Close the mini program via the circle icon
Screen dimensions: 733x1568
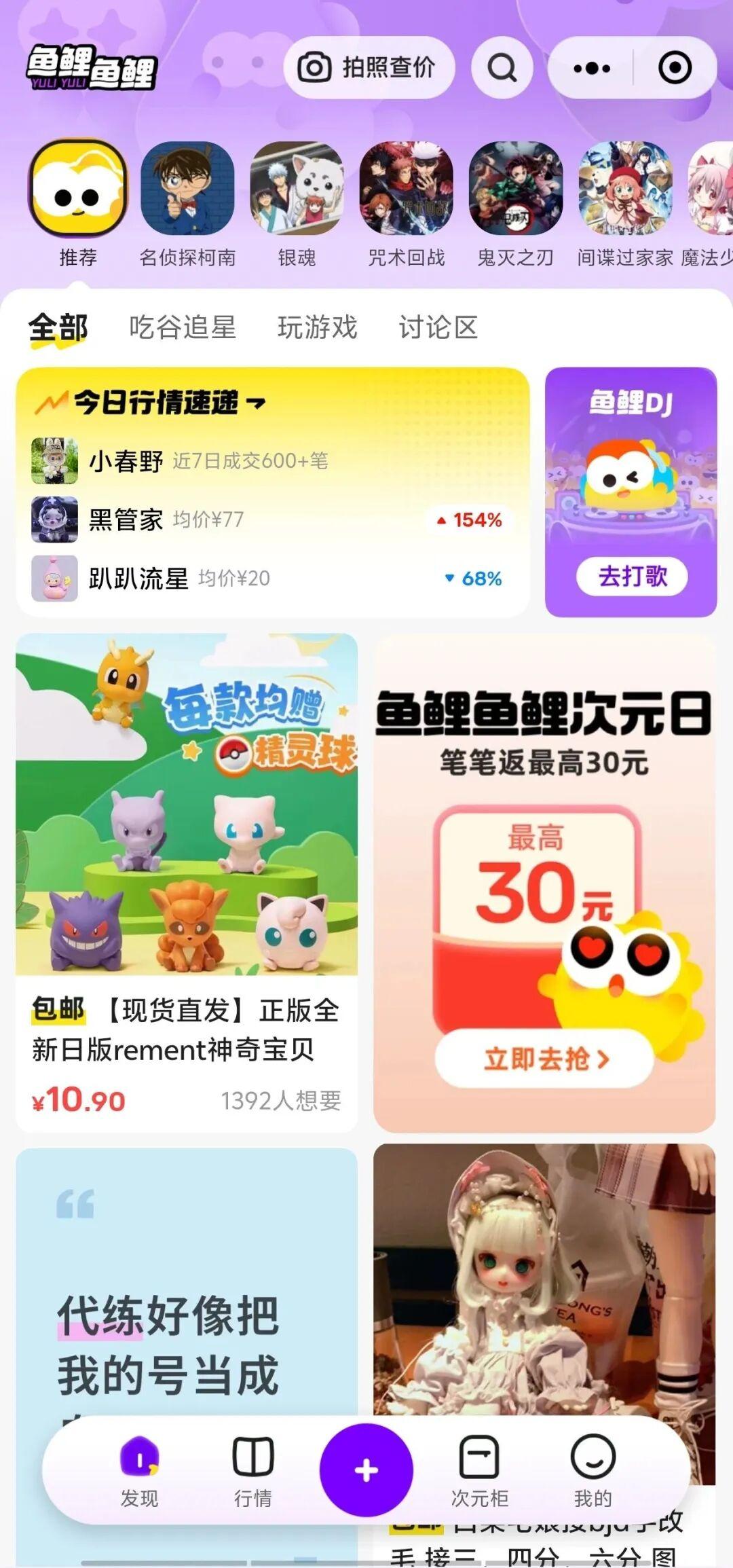point(675,68)
